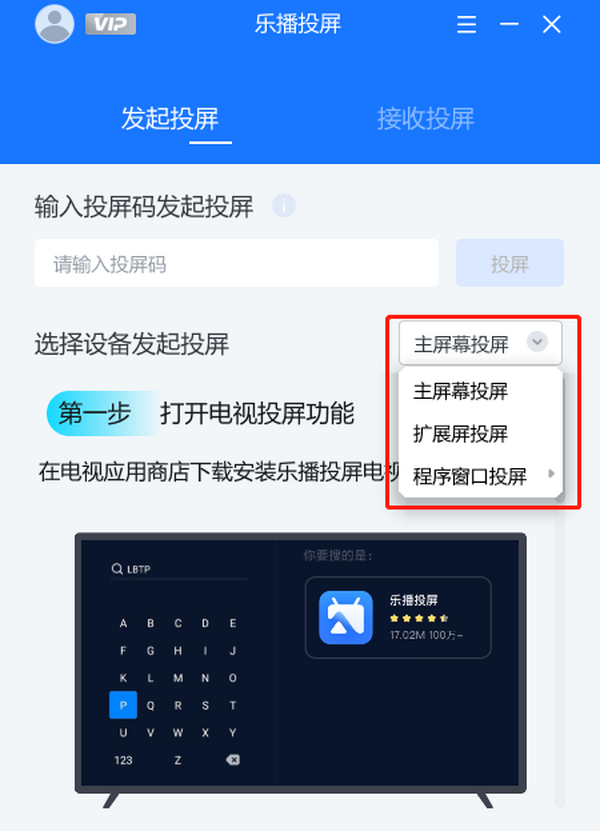The height and width of the screenshot is (831, 600).
Task: Choose the 扩展屏投屏 option
Action: [461, 433]
